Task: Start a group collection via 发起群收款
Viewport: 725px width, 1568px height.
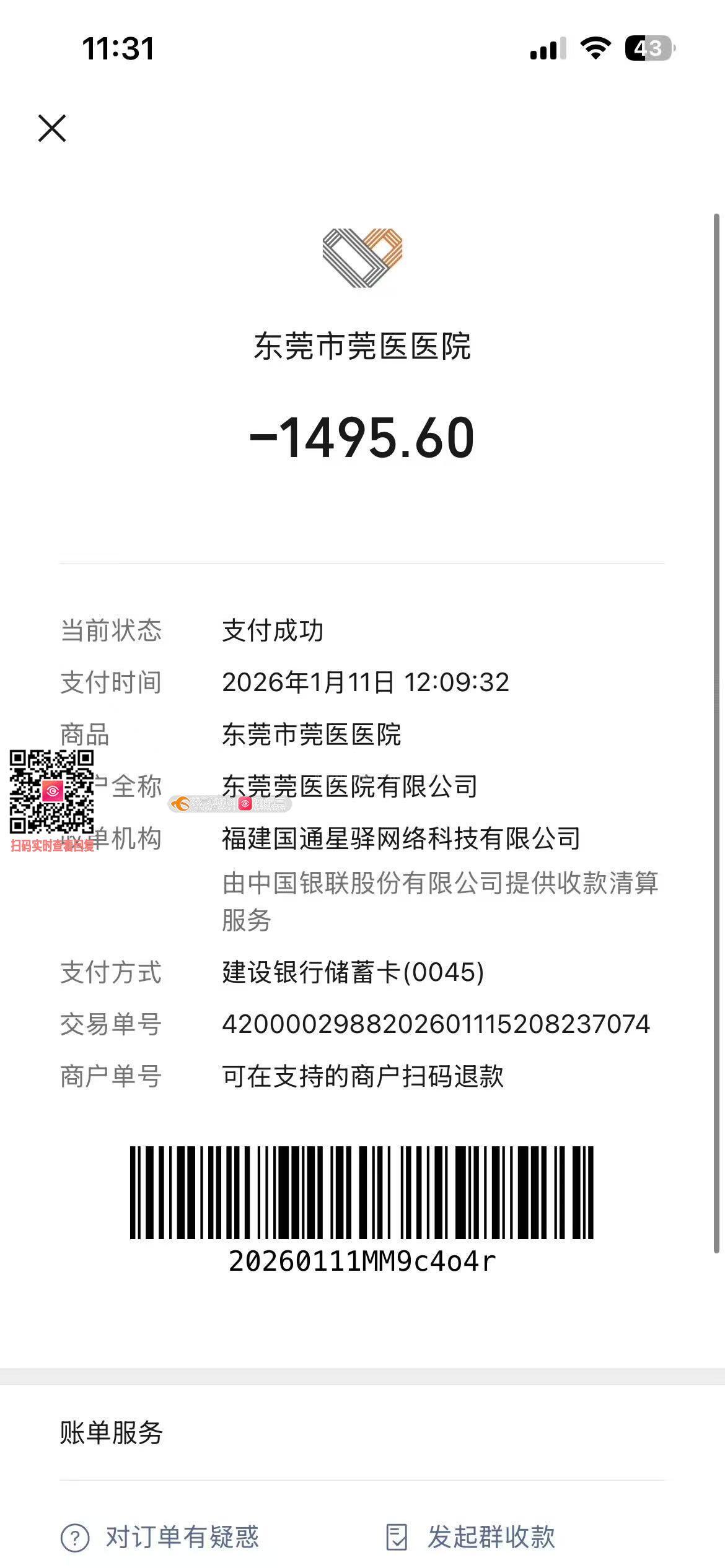Action: [471, 1537]
